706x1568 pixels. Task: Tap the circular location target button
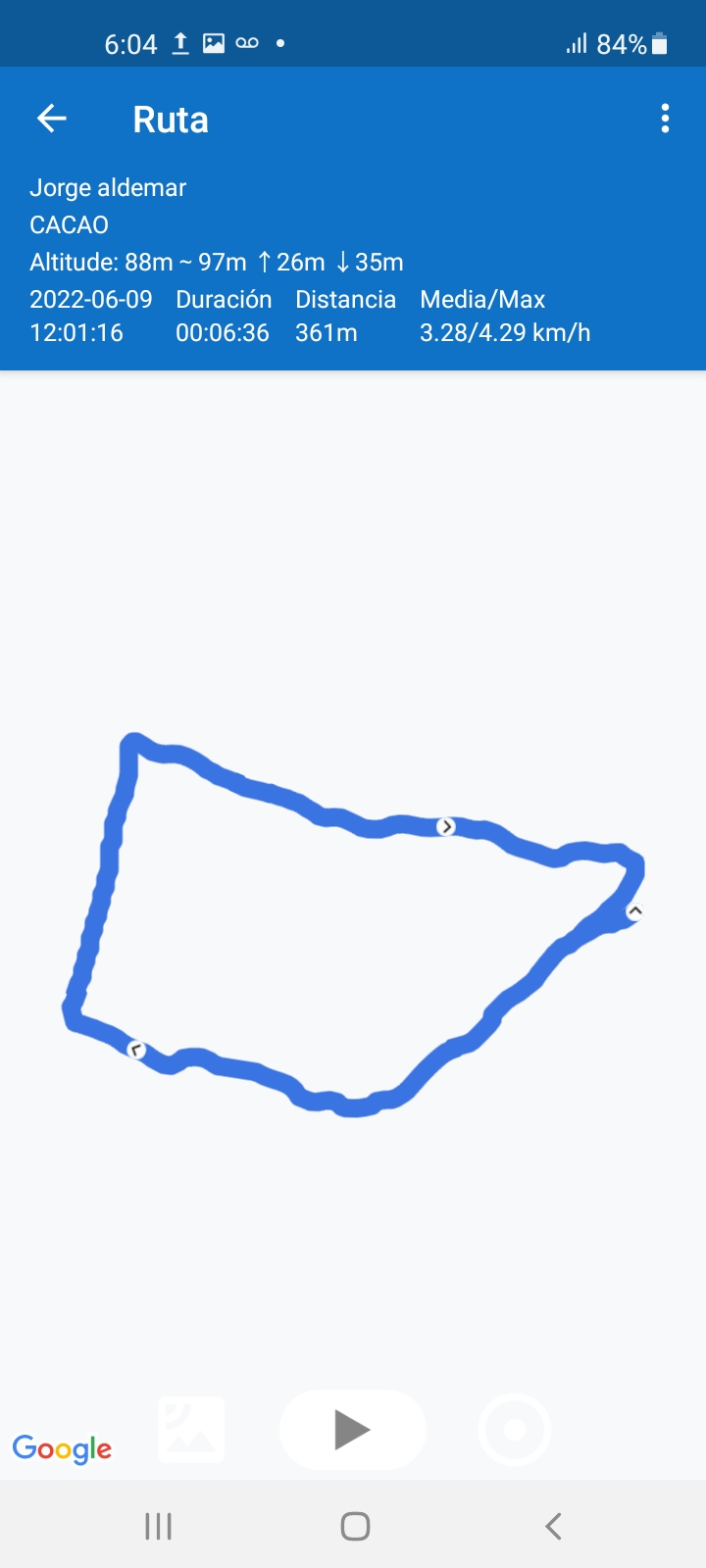[x=515, y=1430]
